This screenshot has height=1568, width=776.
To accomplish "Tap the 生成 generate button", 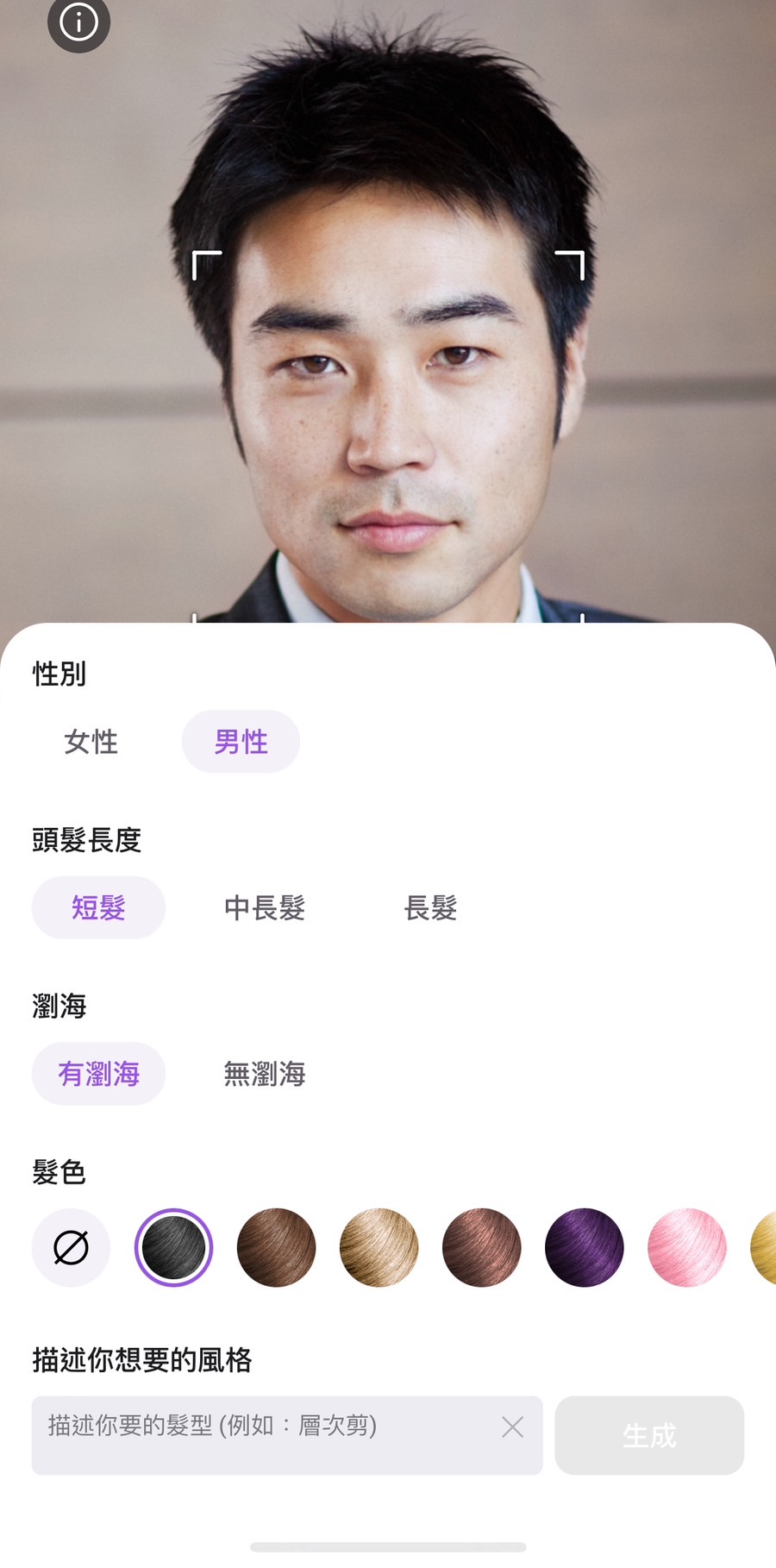I will [649, 1435].
